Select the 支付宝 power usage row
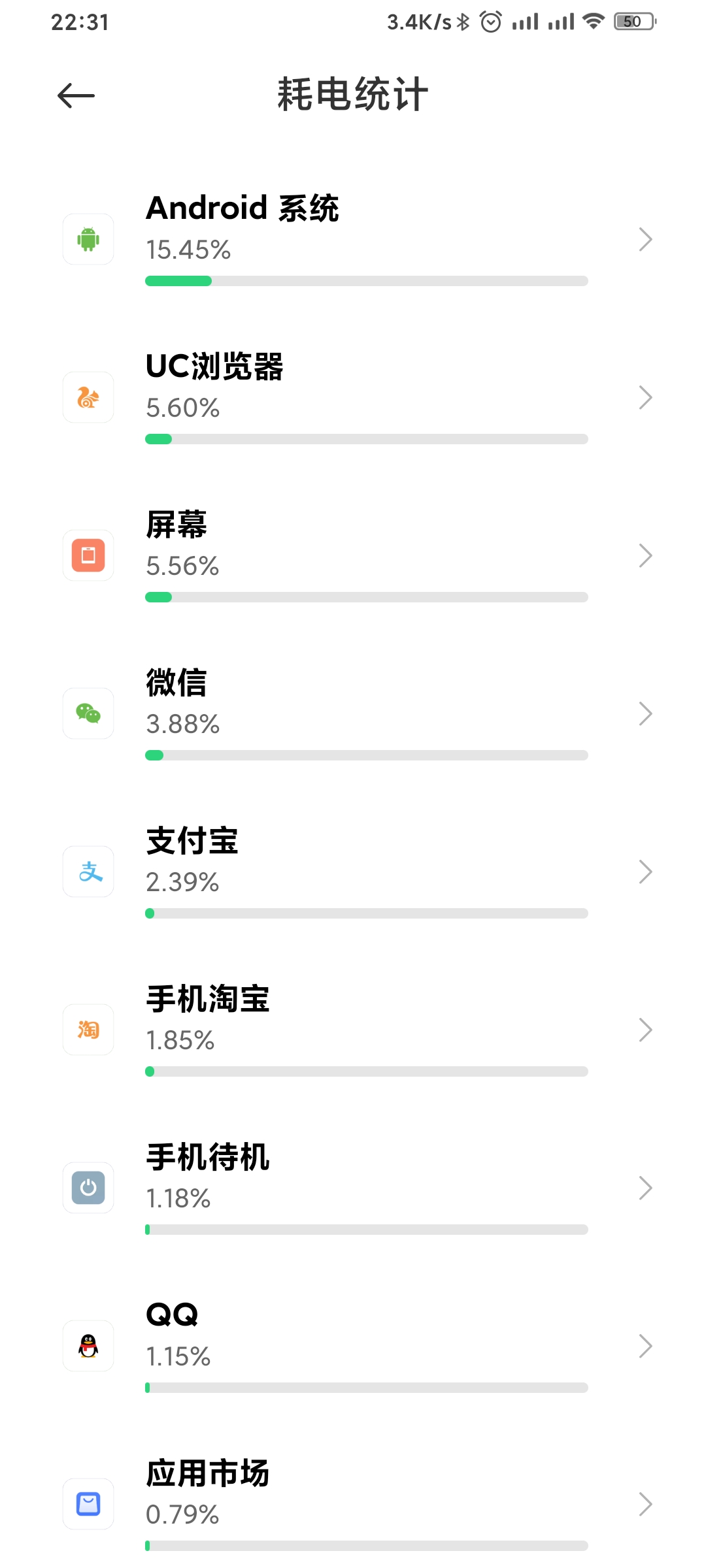The width and height of the screenshot is (706, 1568). click(353, 872)
